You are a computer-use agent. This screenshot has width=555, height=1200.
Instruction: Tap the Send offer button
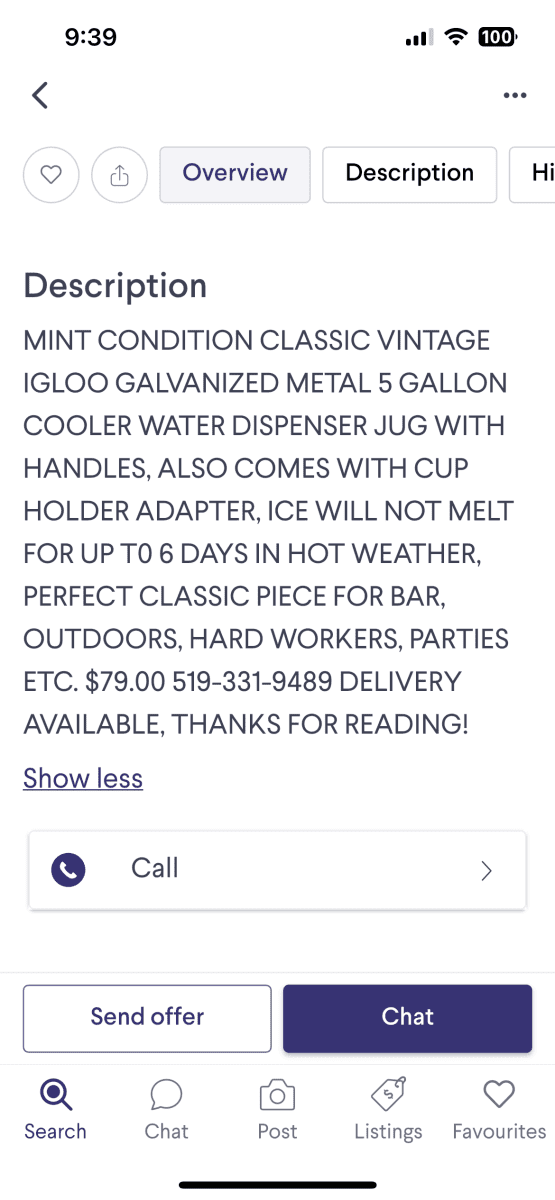point(147,1018)
